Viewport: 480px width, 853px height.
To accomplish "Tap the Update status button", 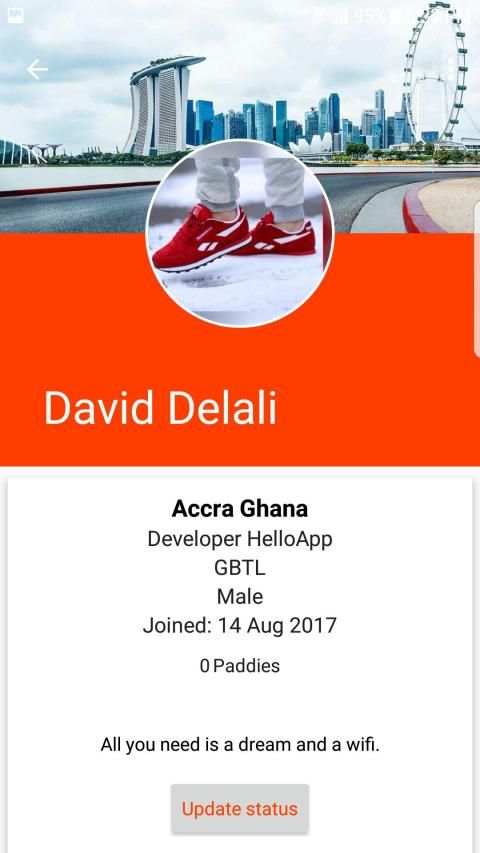I will (x=240, y=808).
